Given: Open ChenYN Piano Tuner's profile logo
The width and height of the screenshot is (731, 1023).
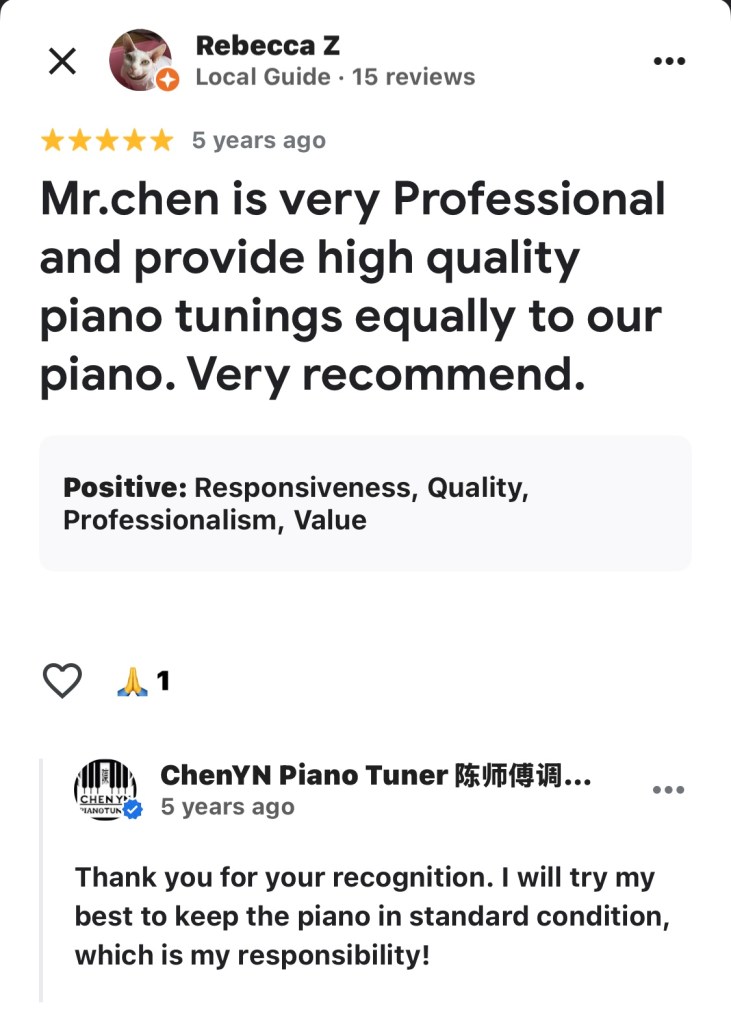Looking at the screenshot, I should point(105,790).
